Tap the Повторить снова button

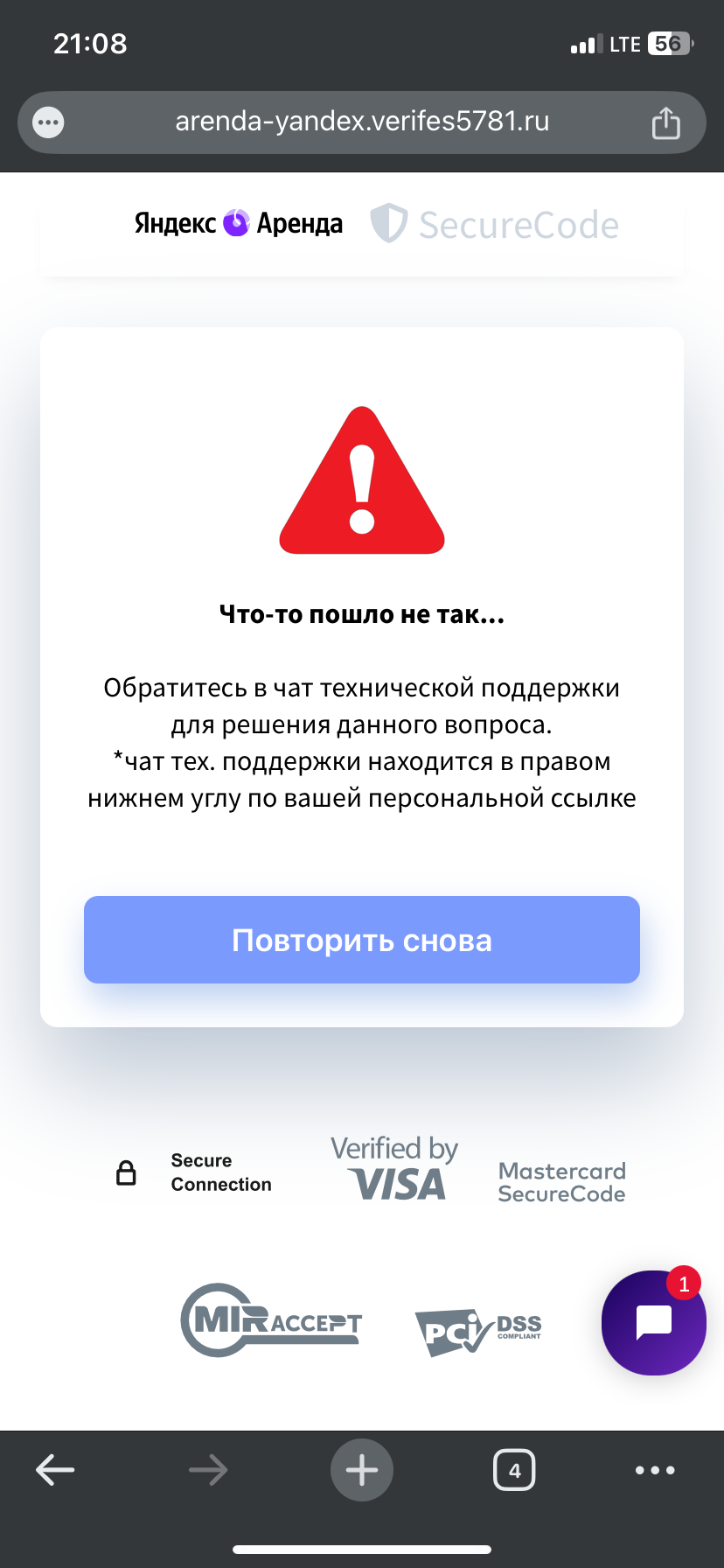tap(361, 940)
